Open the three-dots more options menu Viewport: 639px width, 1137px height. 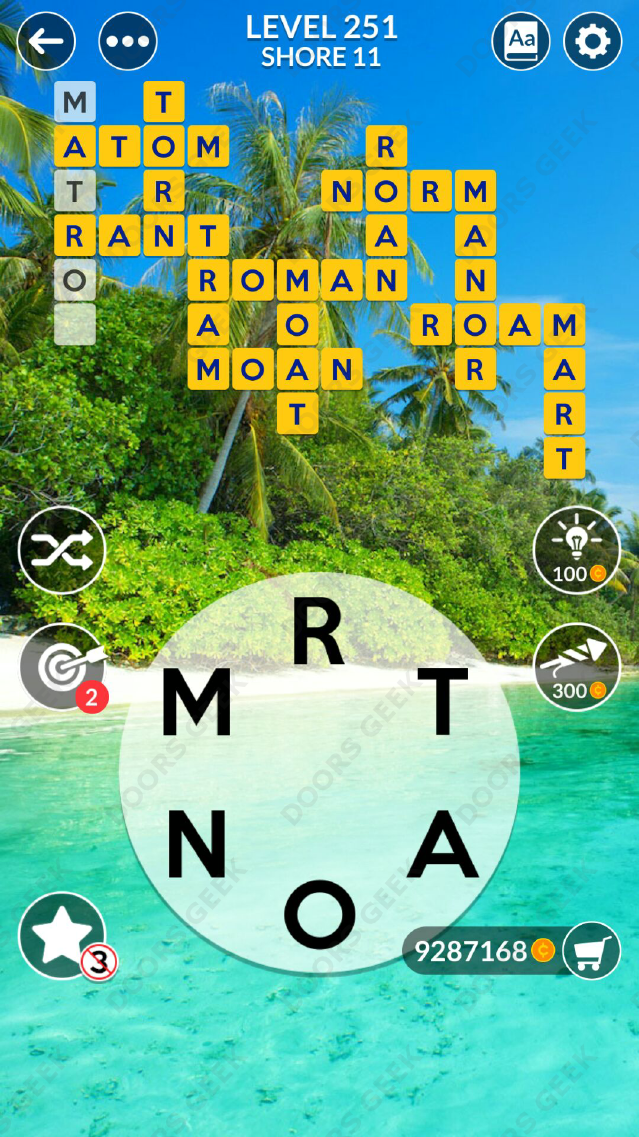(128, 41)
